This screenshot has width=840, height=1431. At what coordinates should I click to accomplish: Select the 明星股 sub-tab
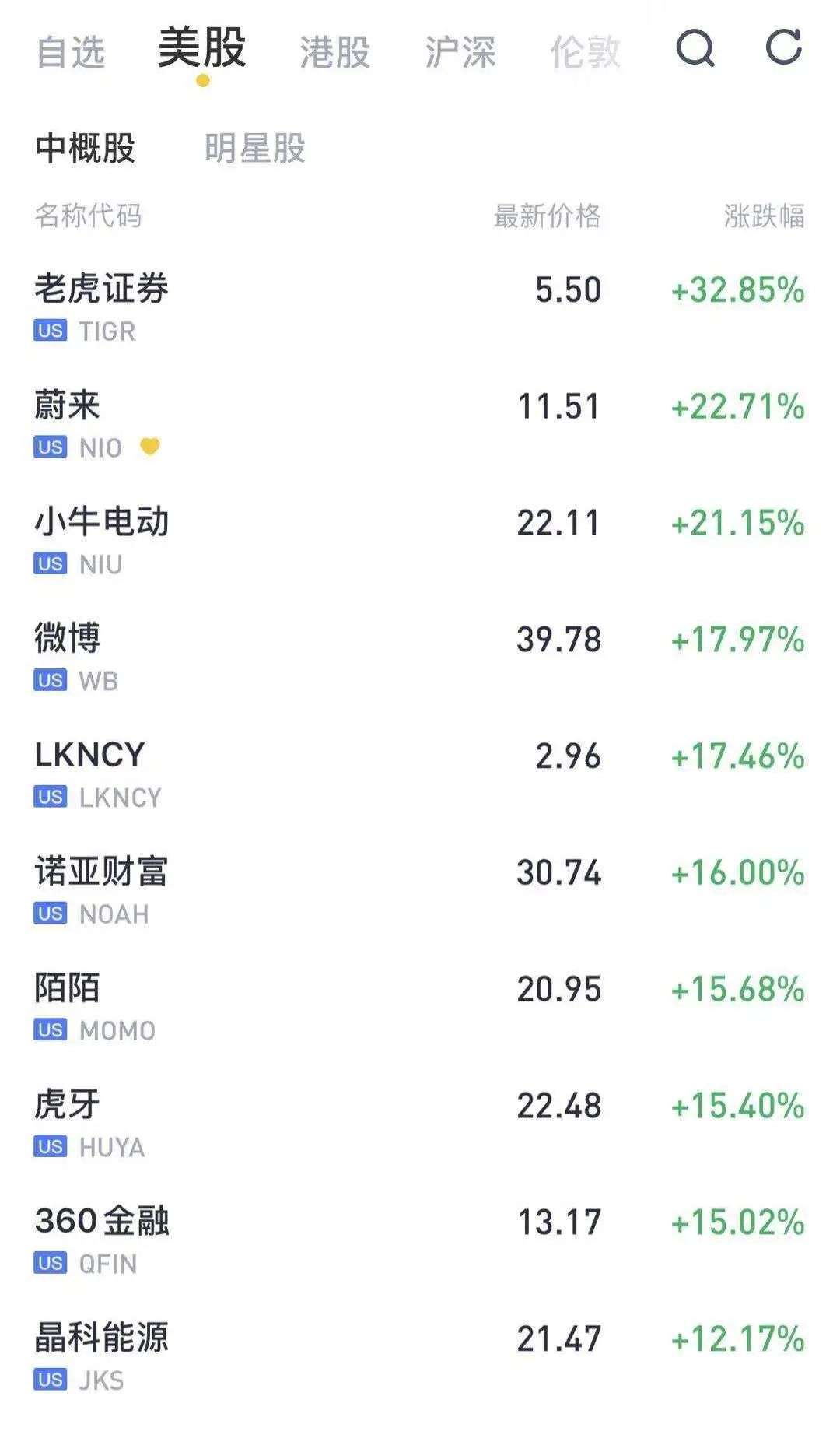click(255, 148)
